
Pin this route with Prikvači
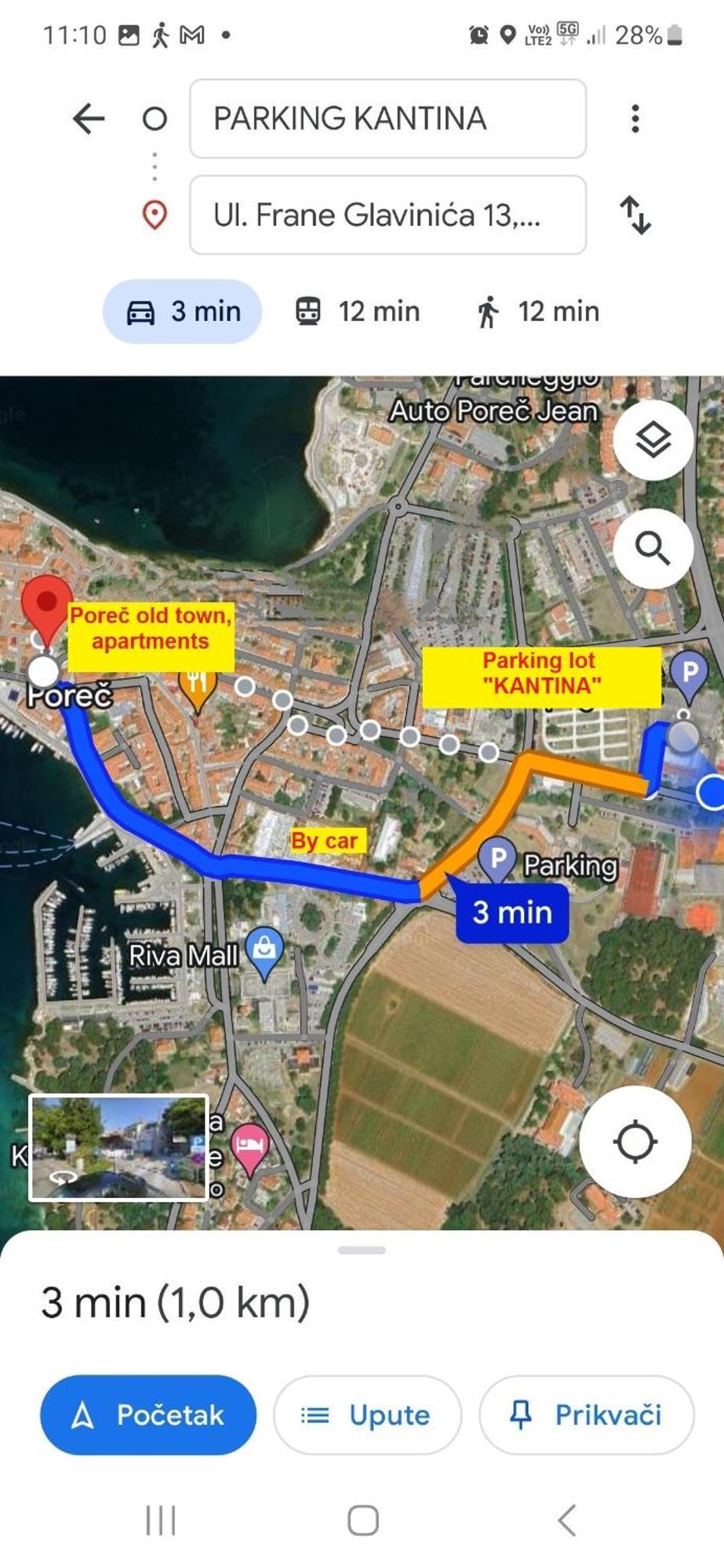(586, 1415)
